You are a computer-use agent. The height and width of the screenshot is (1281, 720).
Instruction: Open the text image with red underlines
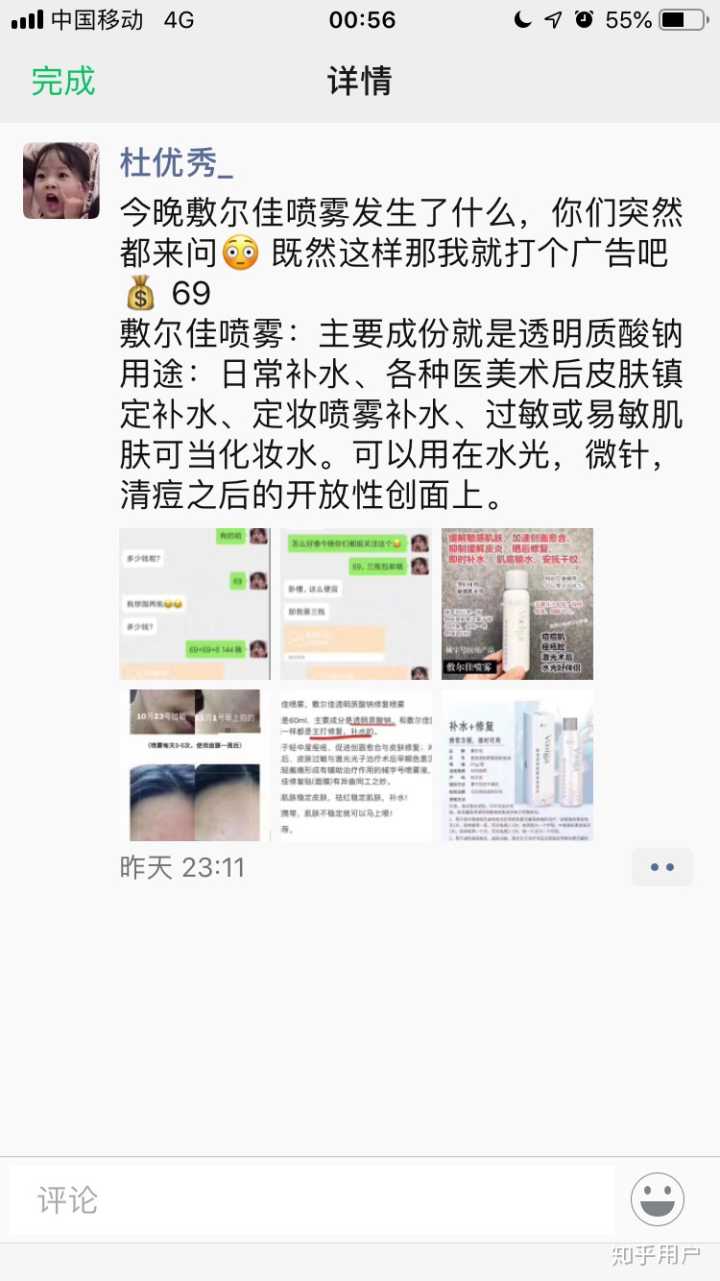pos(355,764)
